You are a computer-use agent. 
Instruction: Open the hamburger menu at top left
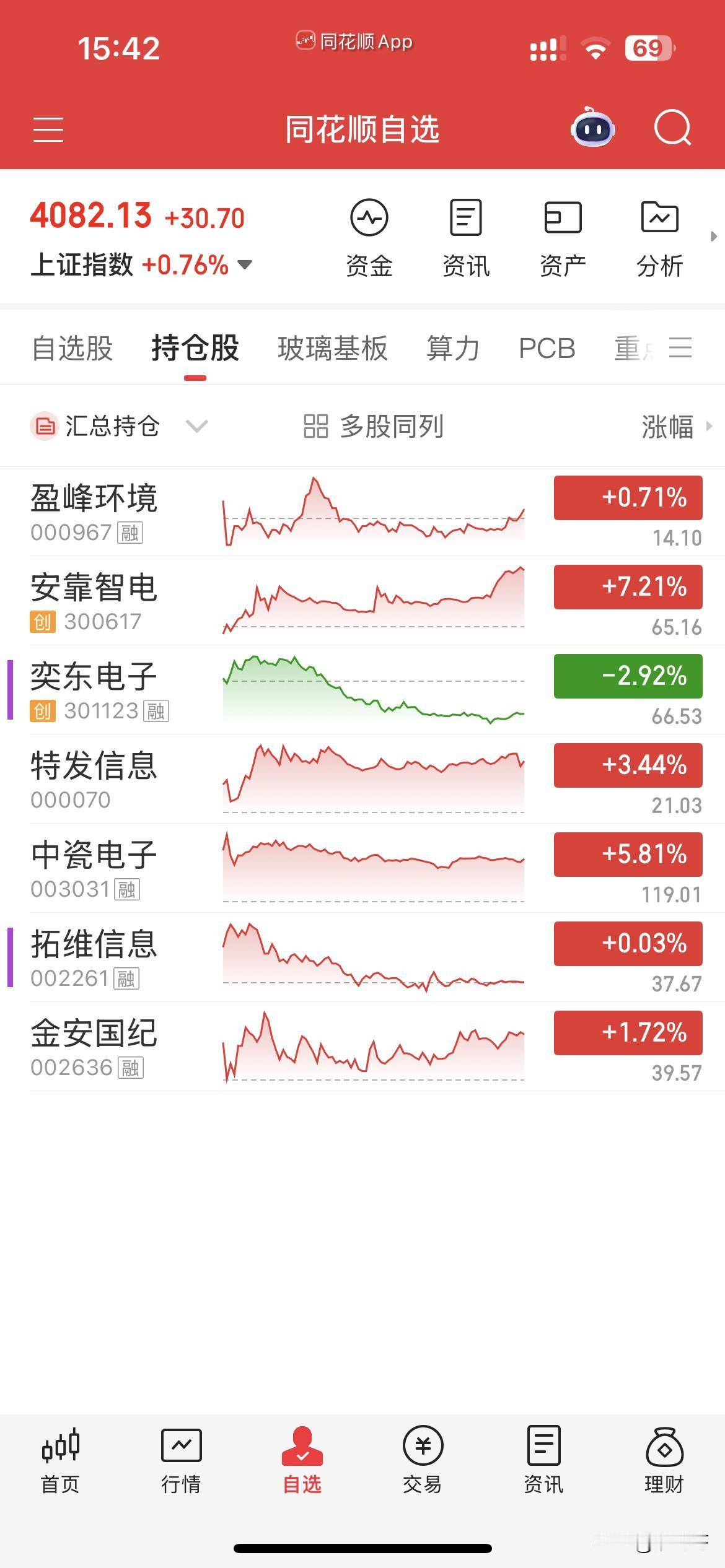click(48, 128)
